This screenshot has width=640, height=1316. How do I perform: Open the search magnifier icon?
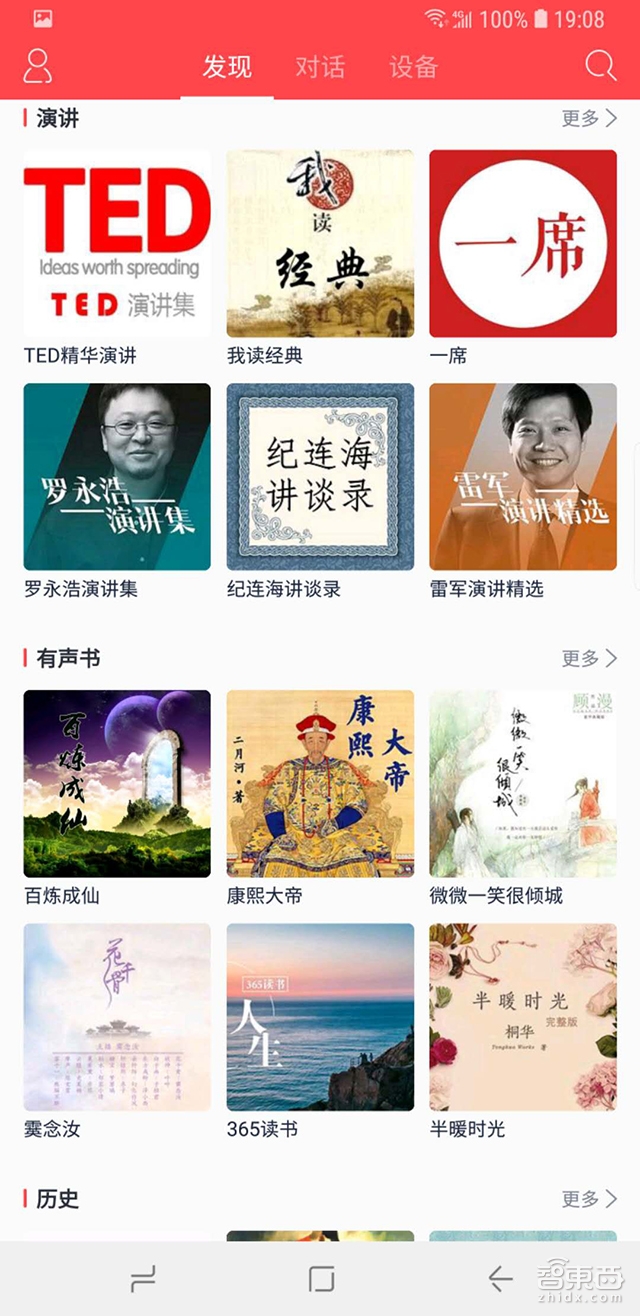600,66
